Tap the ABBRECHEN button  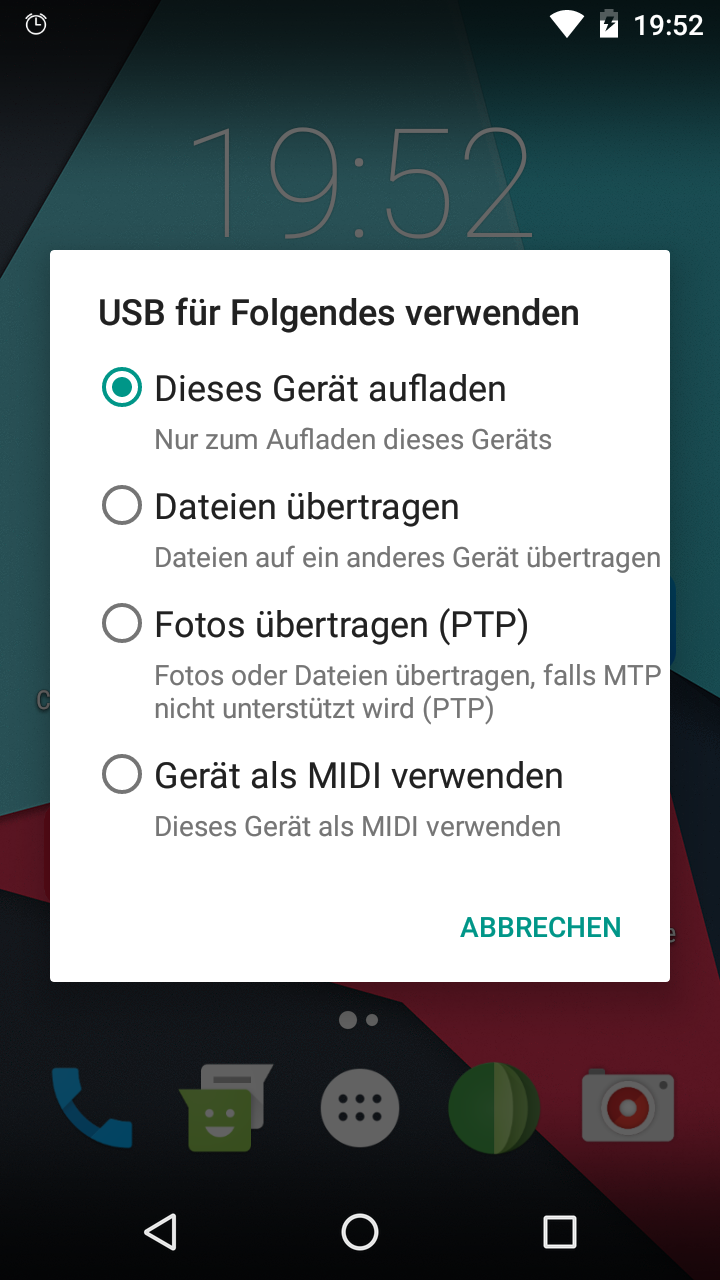coord(539,927)
